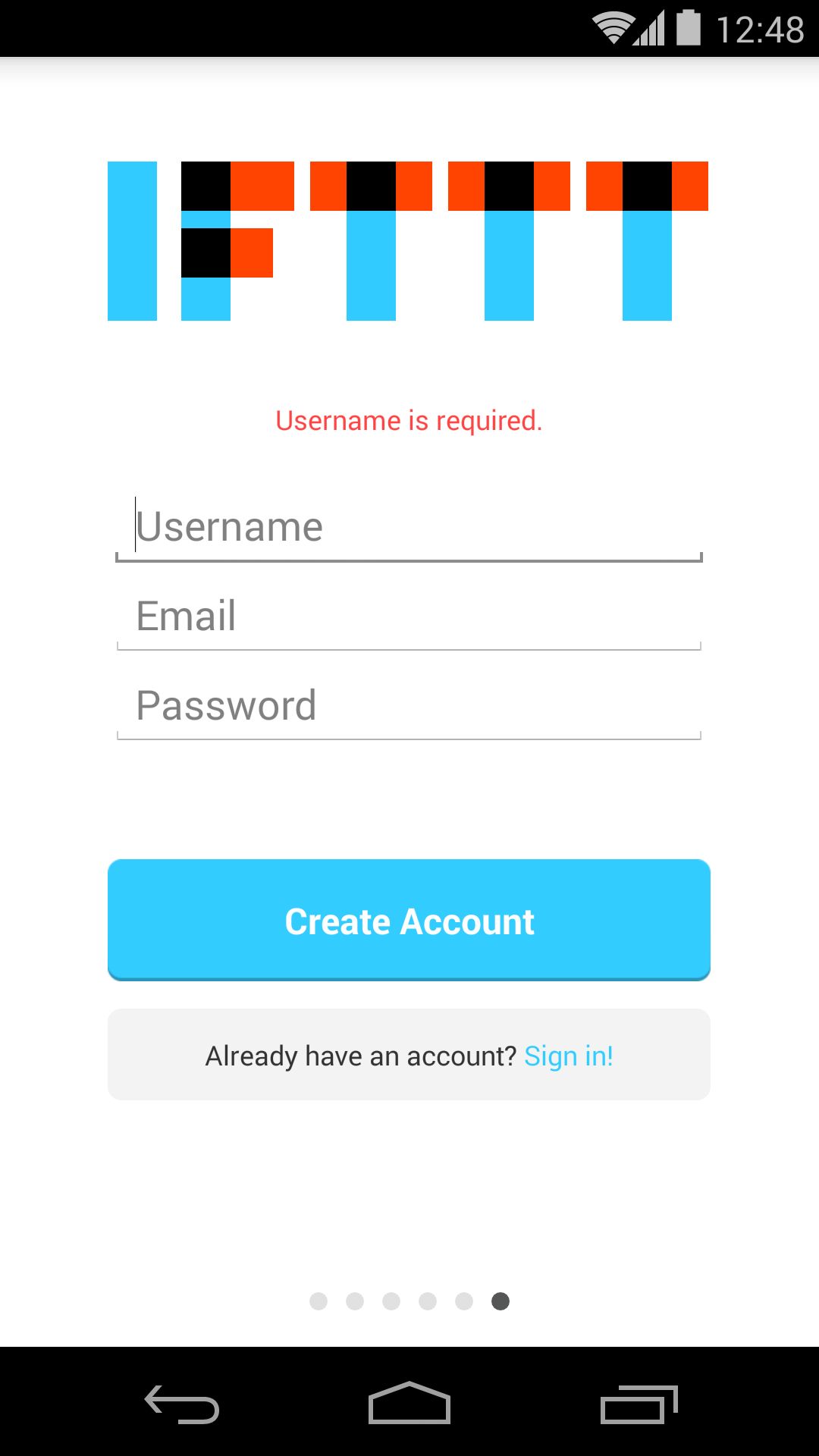Viewport: 819px width, 1456px height.
Task: Focus the Username text field
Action: [409, 527]
